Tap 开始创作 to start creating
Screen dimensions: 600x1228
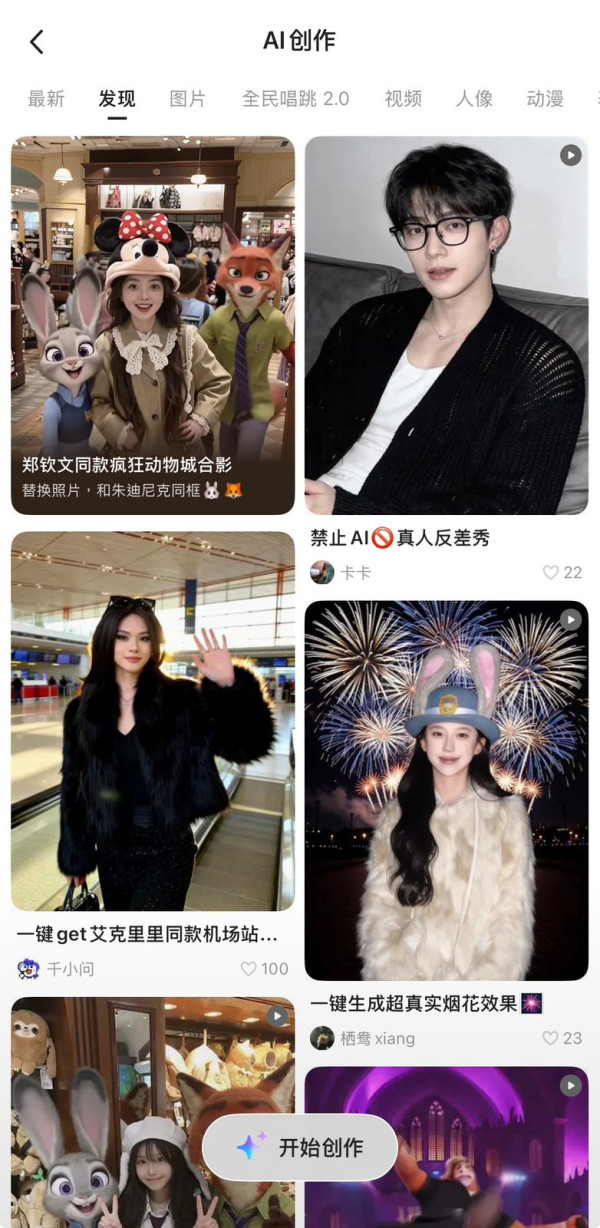[300, 1148]
